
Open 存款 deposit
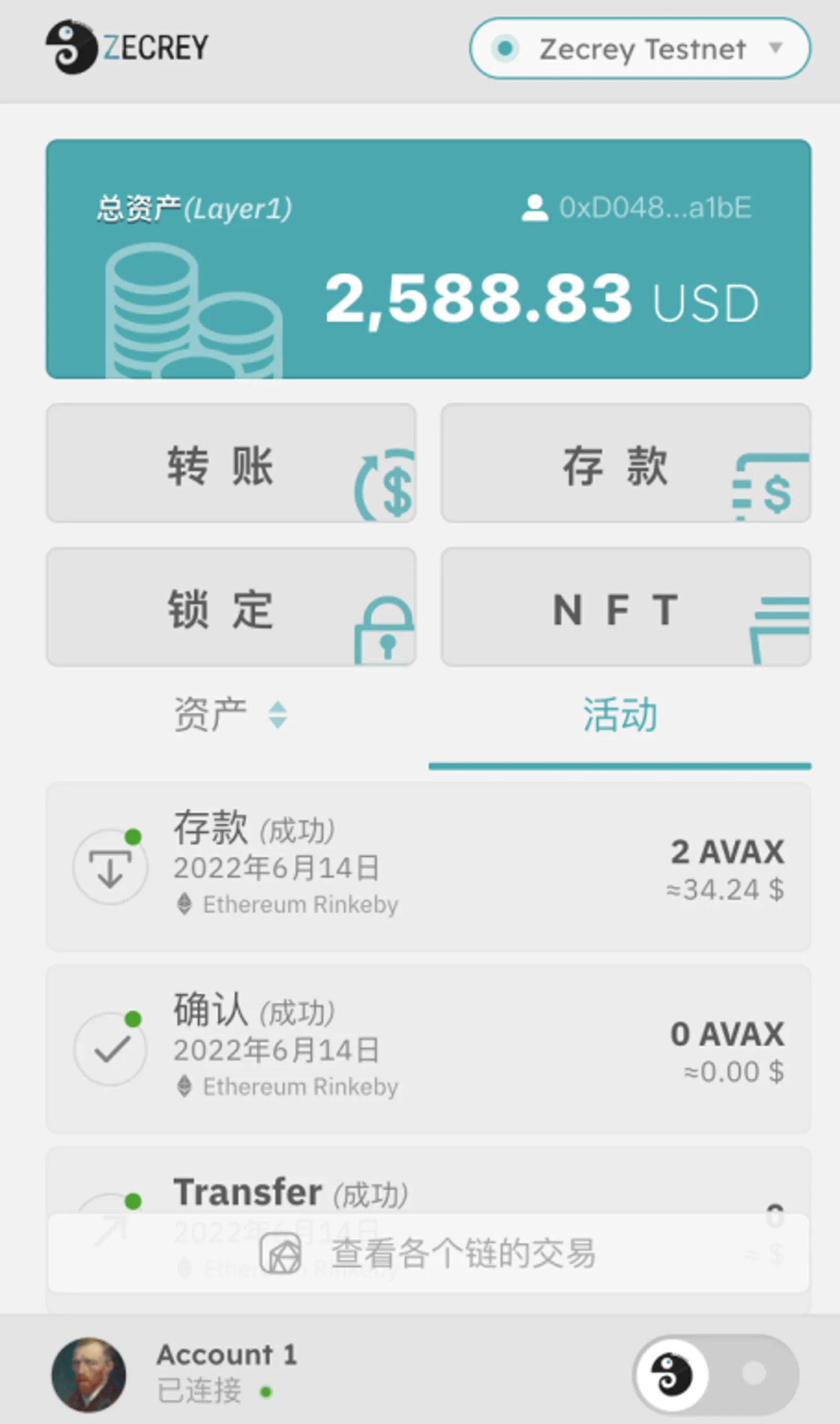[626, 463]
